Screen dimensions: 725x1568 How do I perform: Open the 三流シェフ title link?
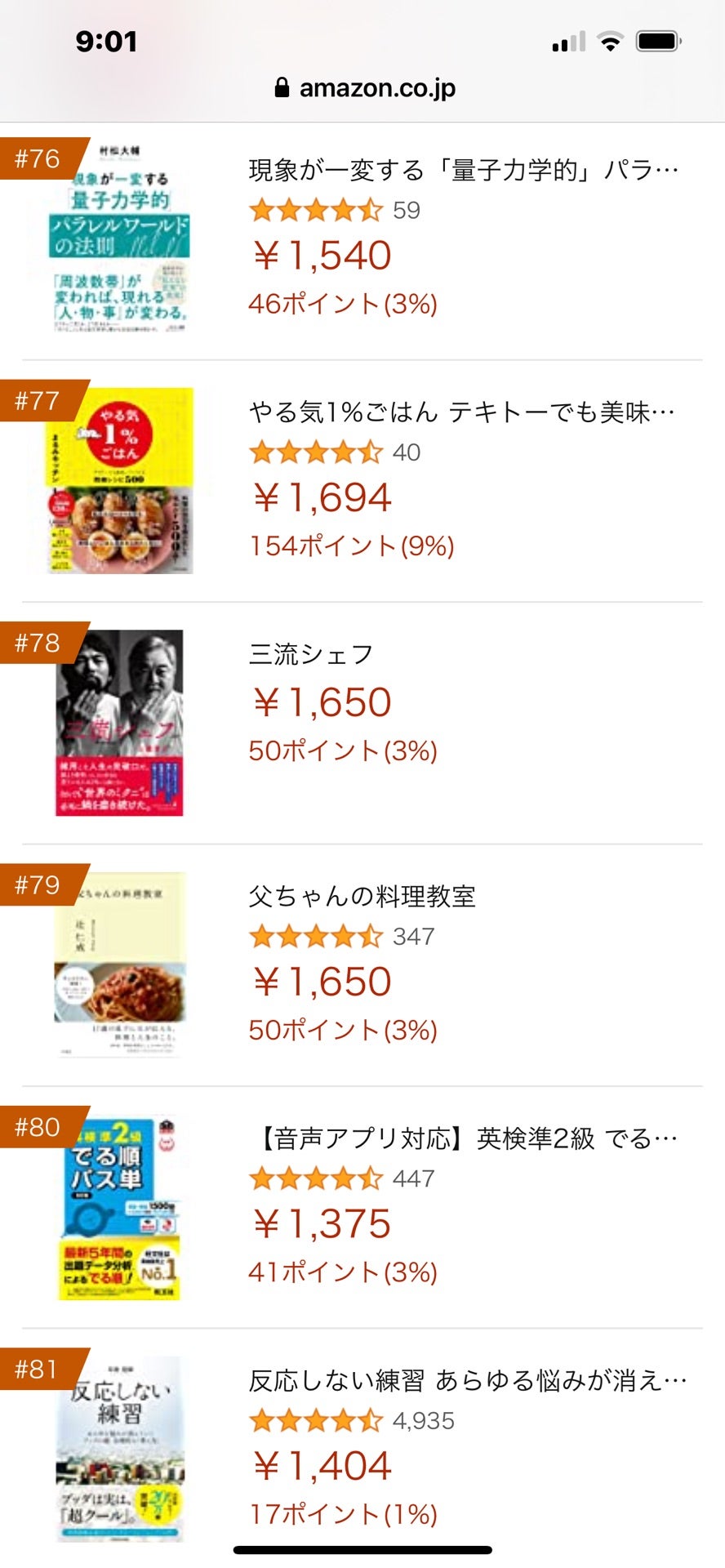pyautogui.click(x=311, y=654)
